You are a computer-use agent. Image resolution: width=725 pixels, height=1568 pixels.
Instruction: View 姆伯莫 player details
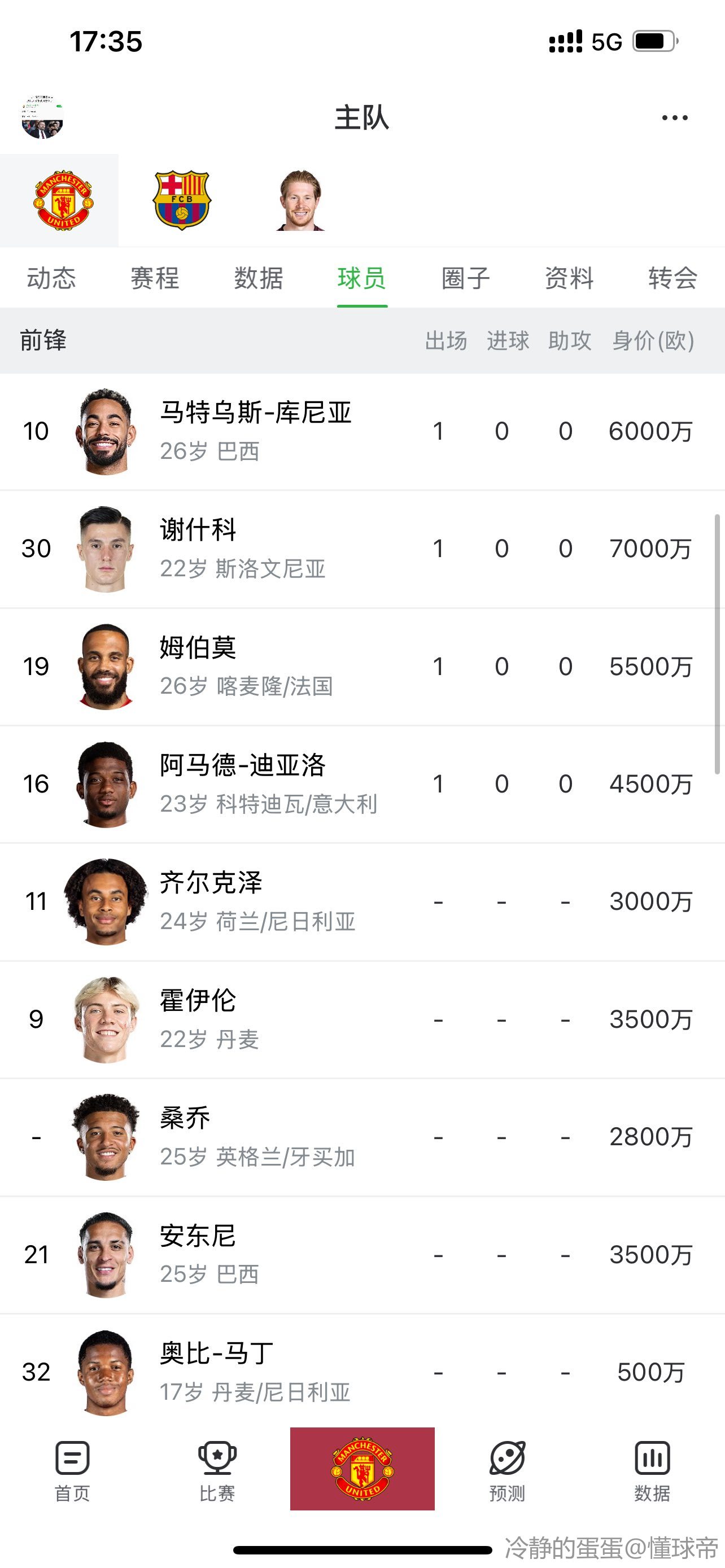click(x=362, y=667)
